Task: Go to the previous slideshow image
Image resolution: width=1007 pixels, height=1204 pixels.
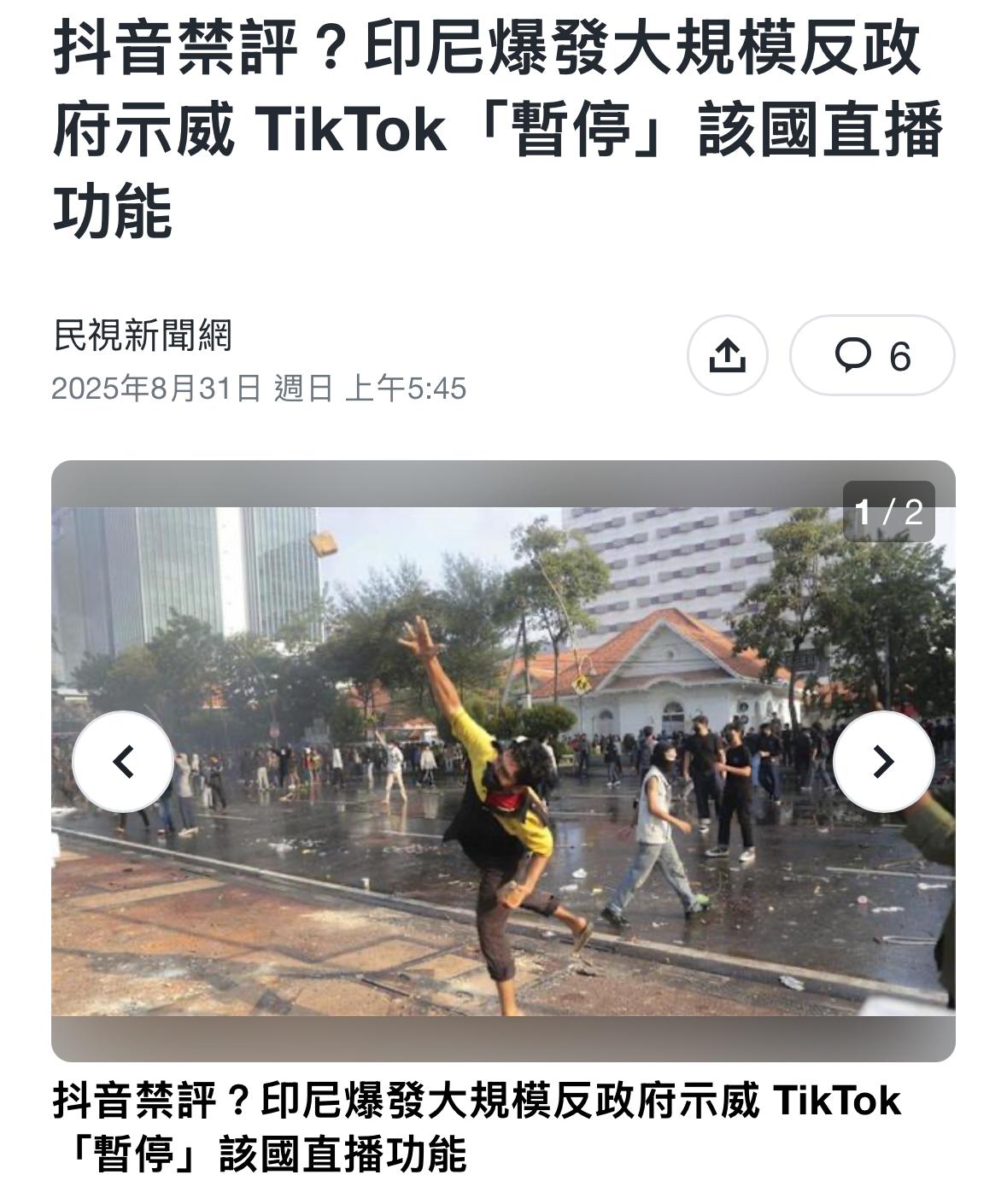Action: click(x=123, y=761)
